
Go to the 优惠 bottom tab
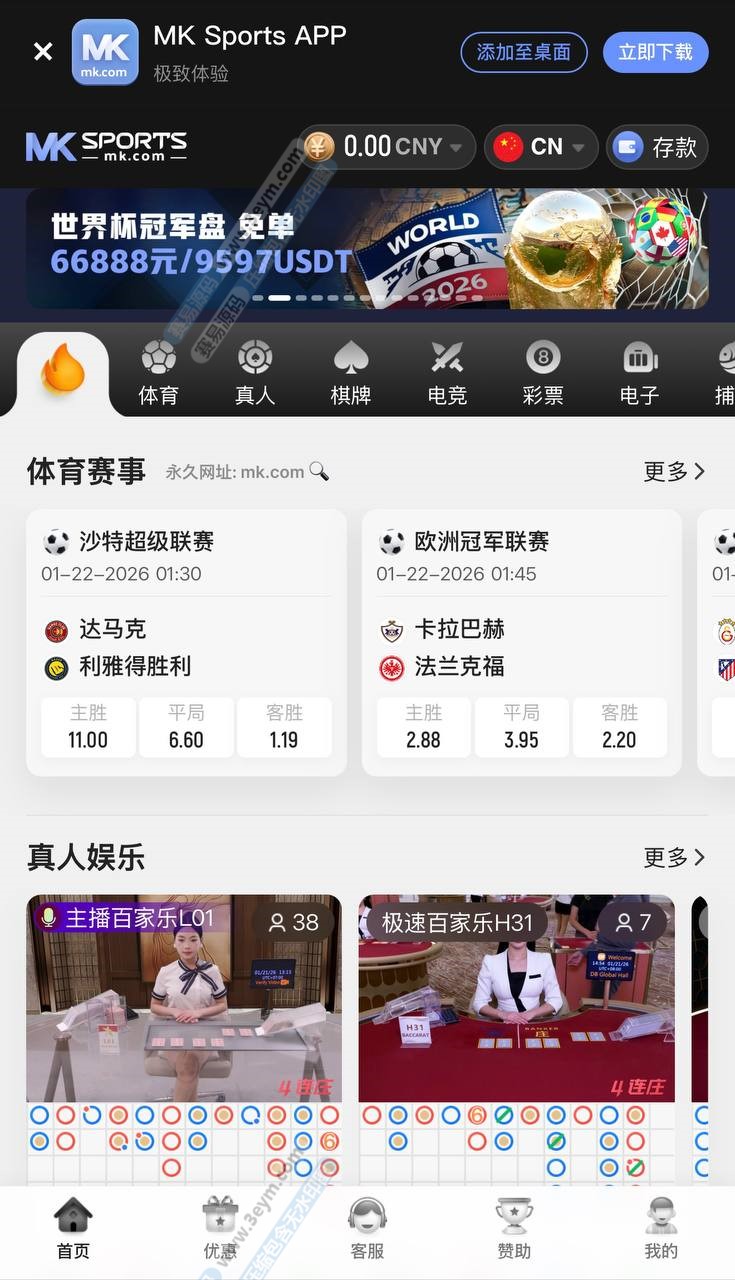[x=220, y=1230]
